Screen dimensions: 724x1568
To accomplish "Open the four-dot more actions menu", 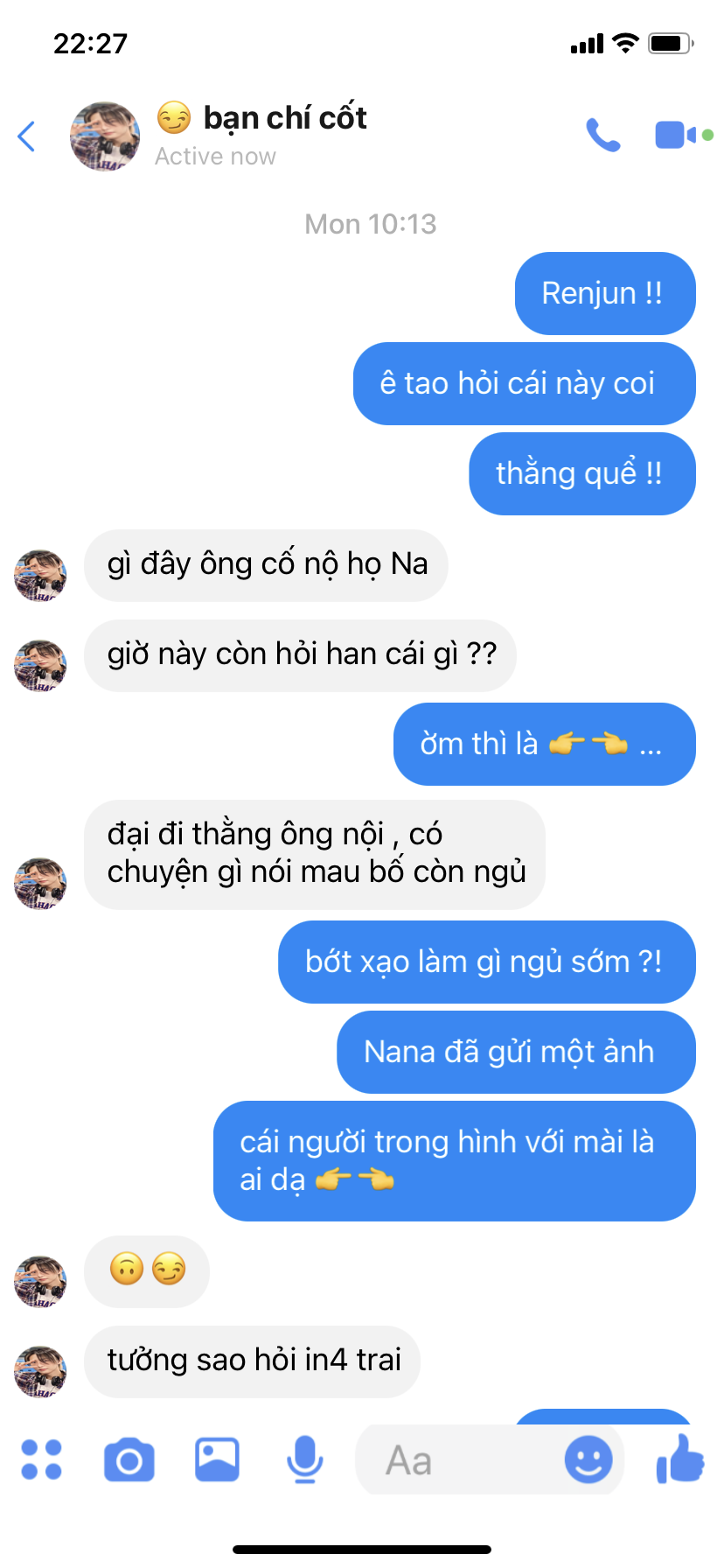I will 41,1459.
